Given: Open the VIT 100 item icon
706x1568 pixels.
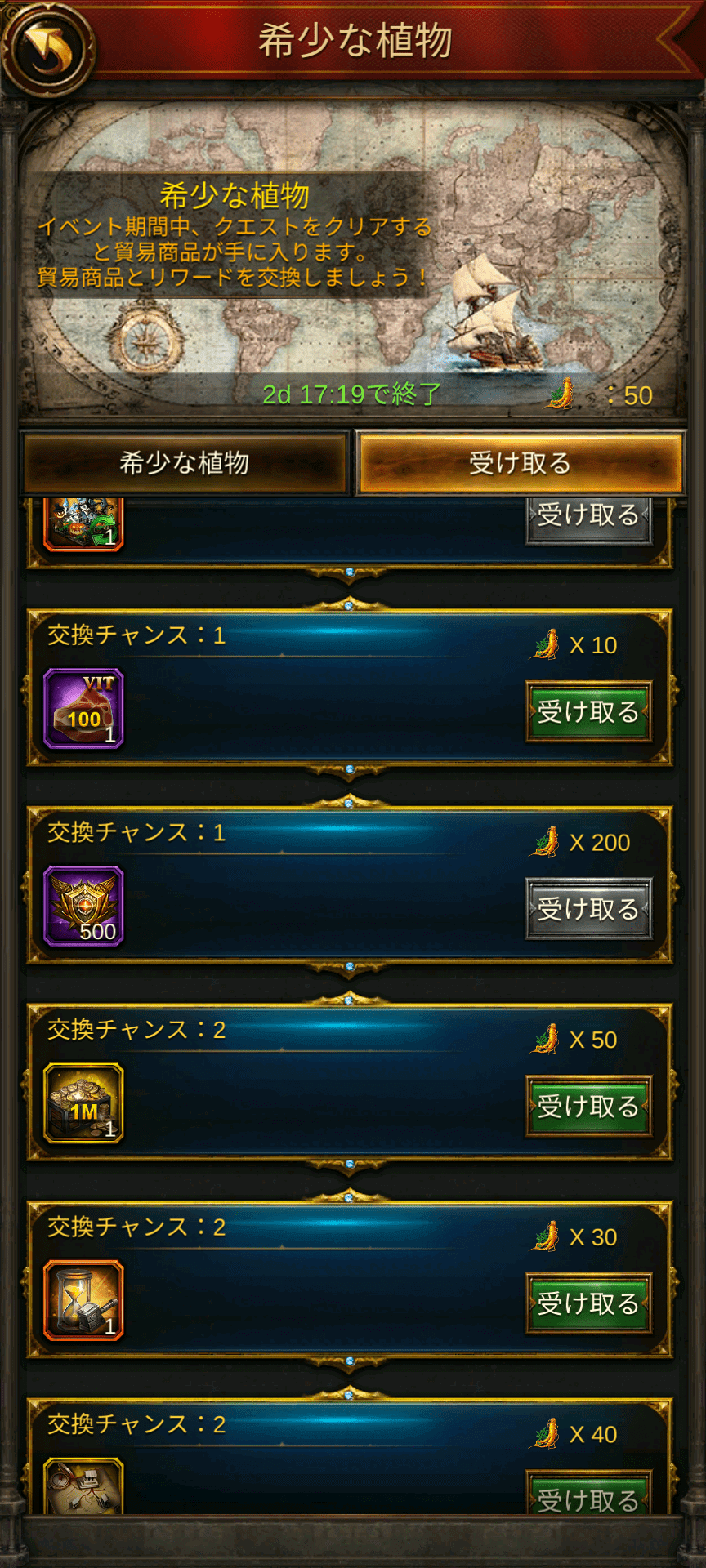Looking at the screenshot, I should coord(84,709).
